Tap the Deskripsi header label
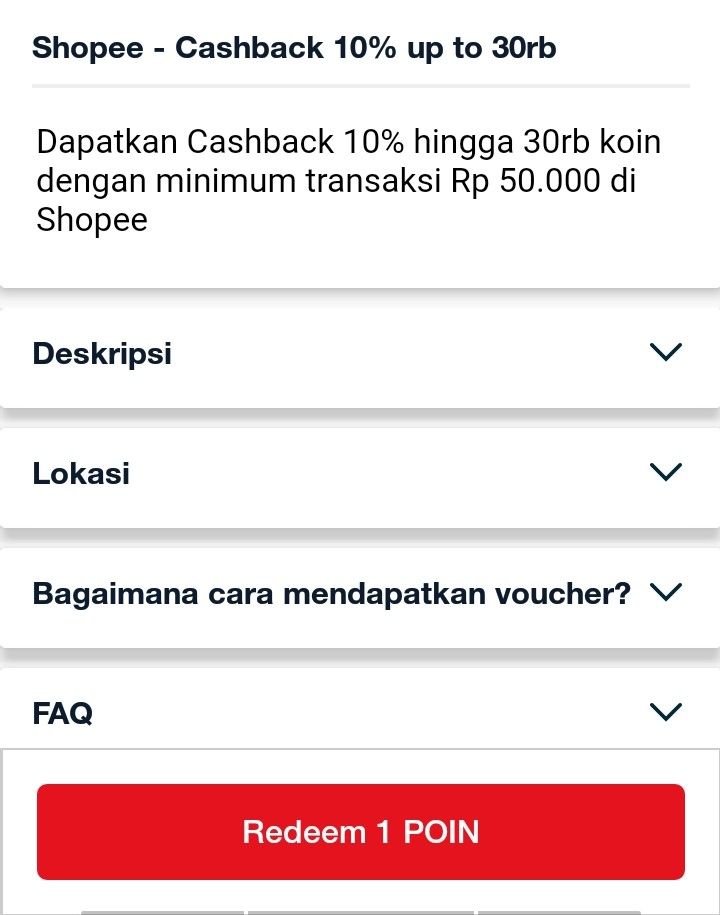The width and height of the screenshot is (720, 915). click(102, 353)
